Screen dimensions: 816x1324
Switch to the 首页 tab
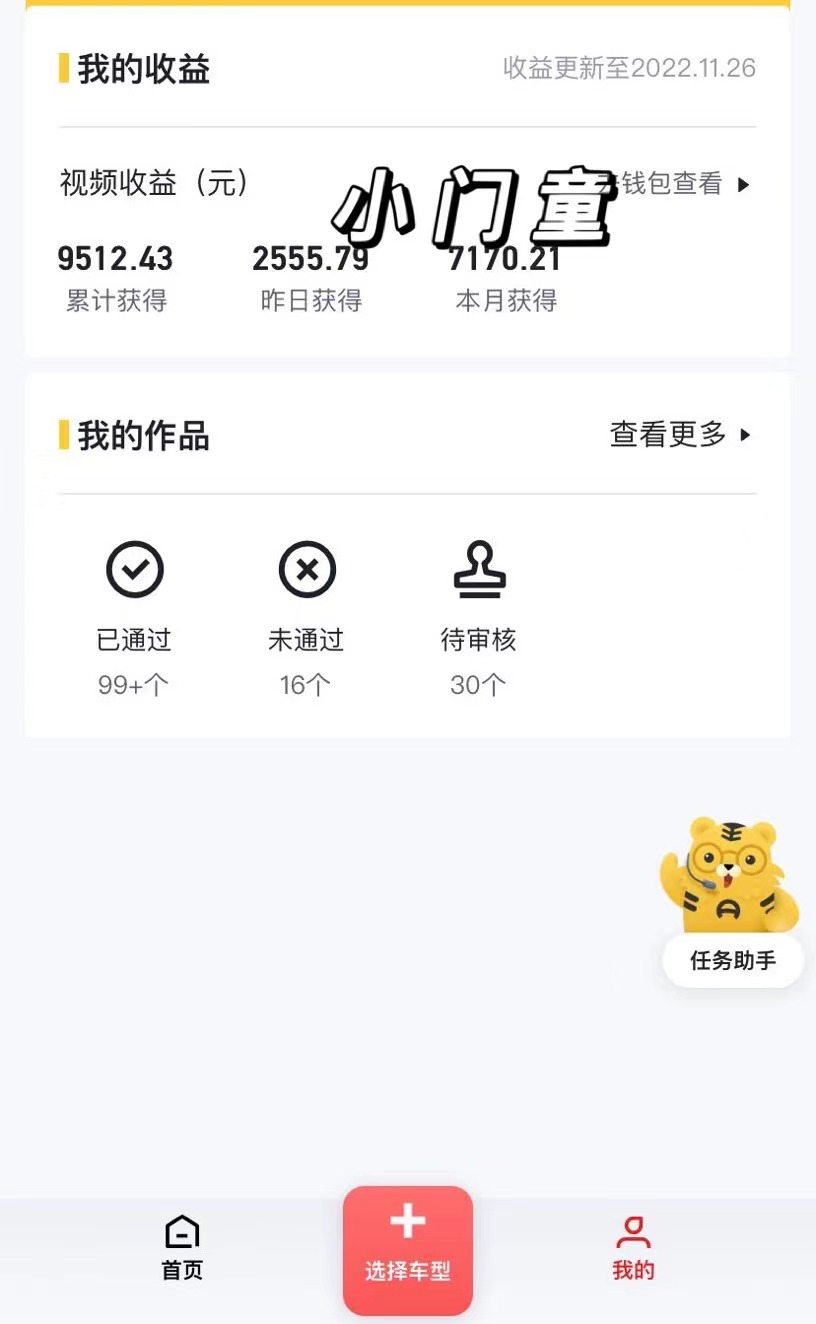point(181,1250)
